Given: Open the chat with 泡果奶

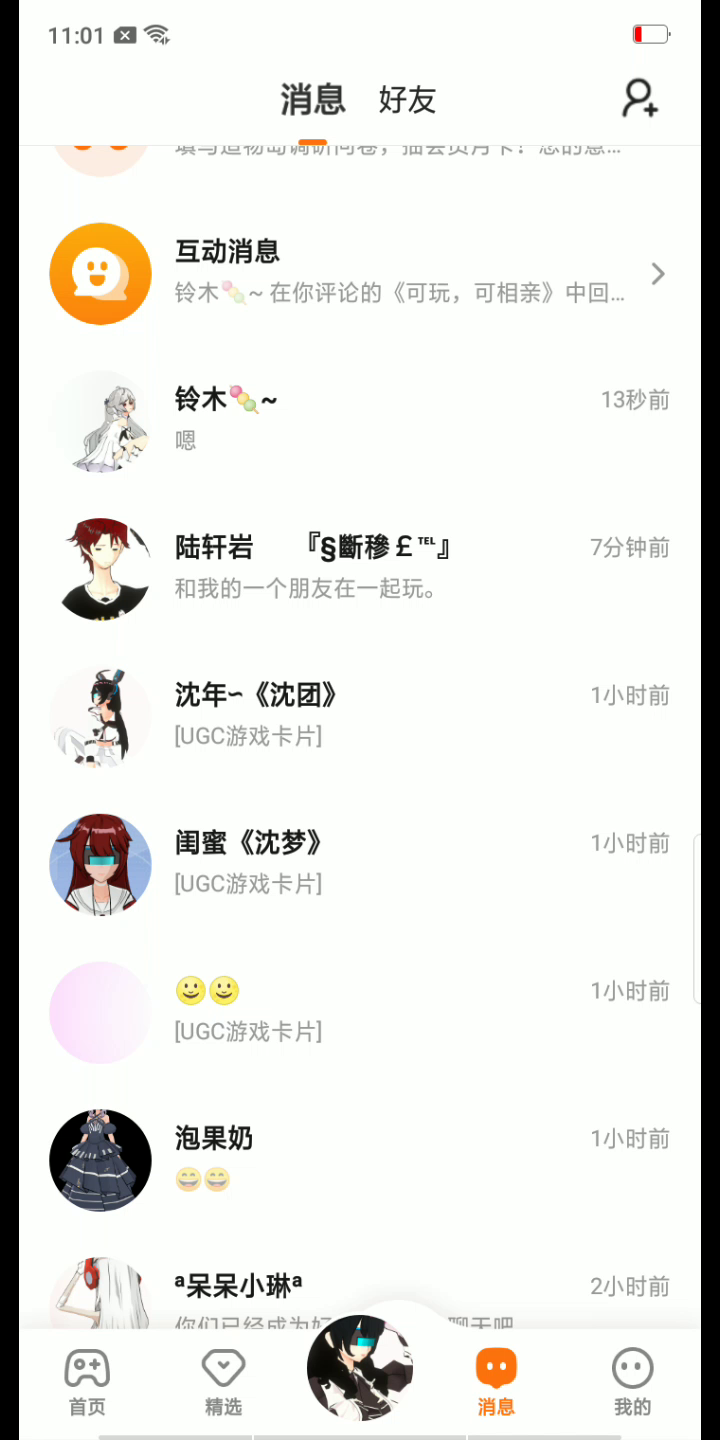Looking at the screenshot, I should point(360,1160).
